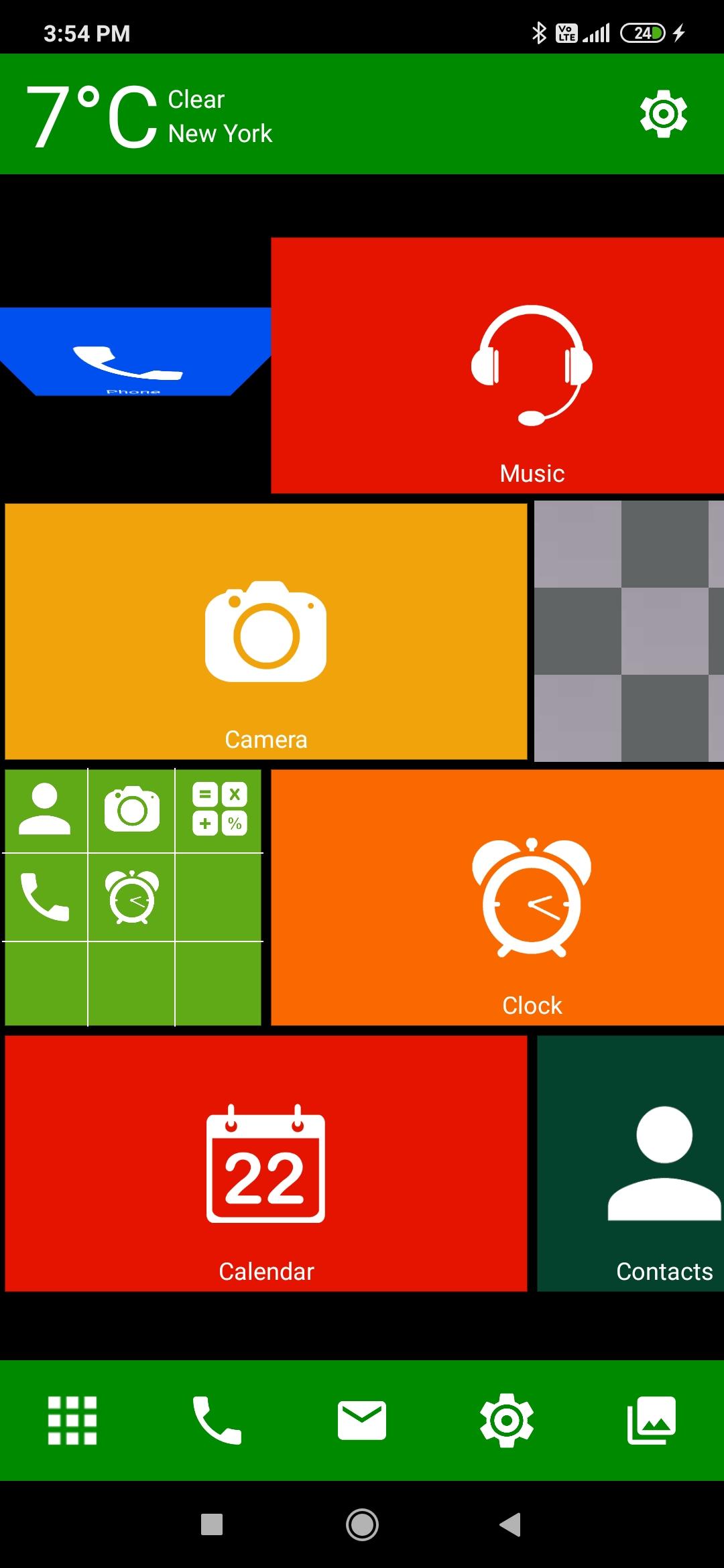
Task: Open the Calendar tile
Action: (x=265, y=1163)
